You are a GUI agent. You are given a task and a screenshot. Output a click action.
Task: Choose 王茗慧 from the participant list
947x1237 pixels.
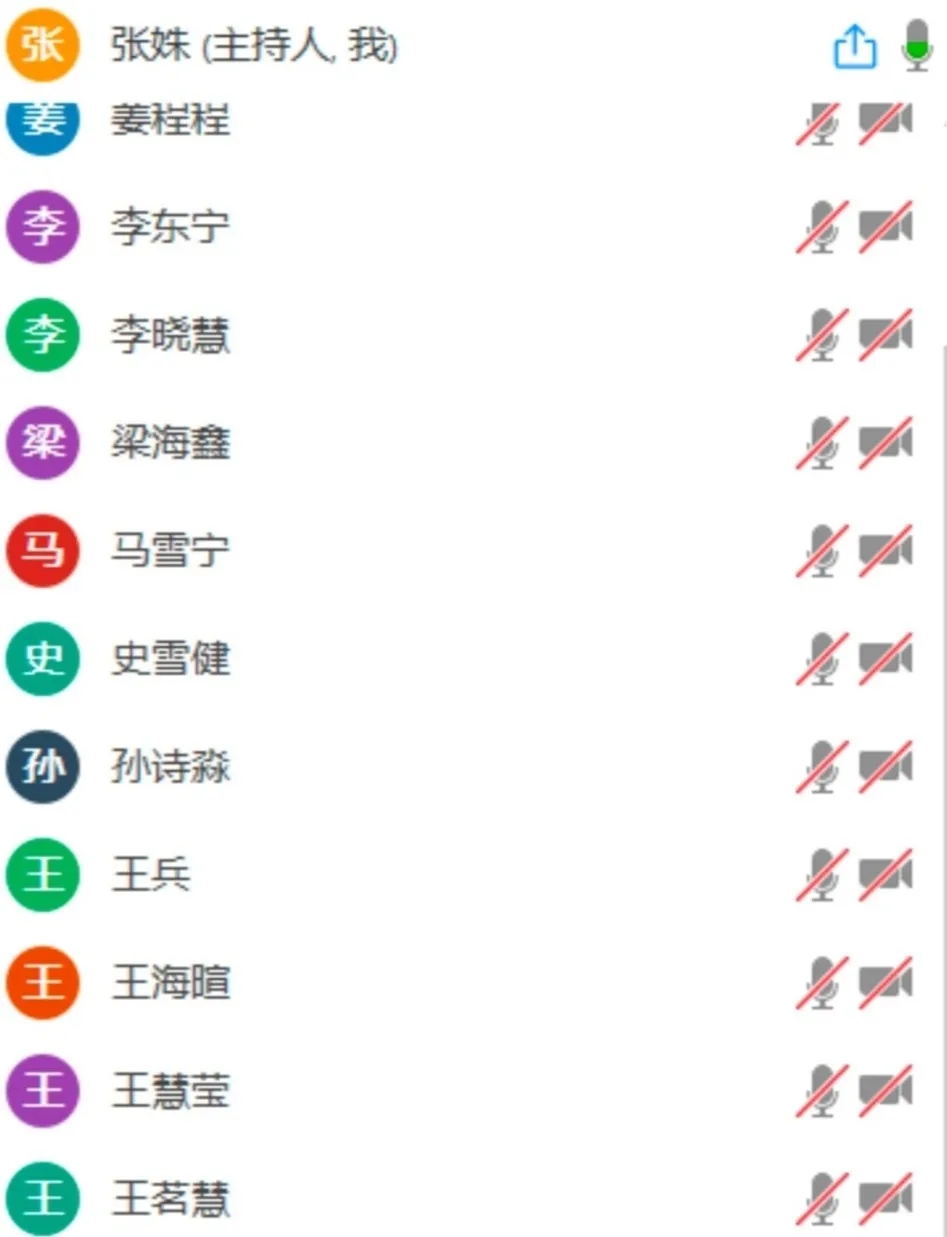(170, 1199)
